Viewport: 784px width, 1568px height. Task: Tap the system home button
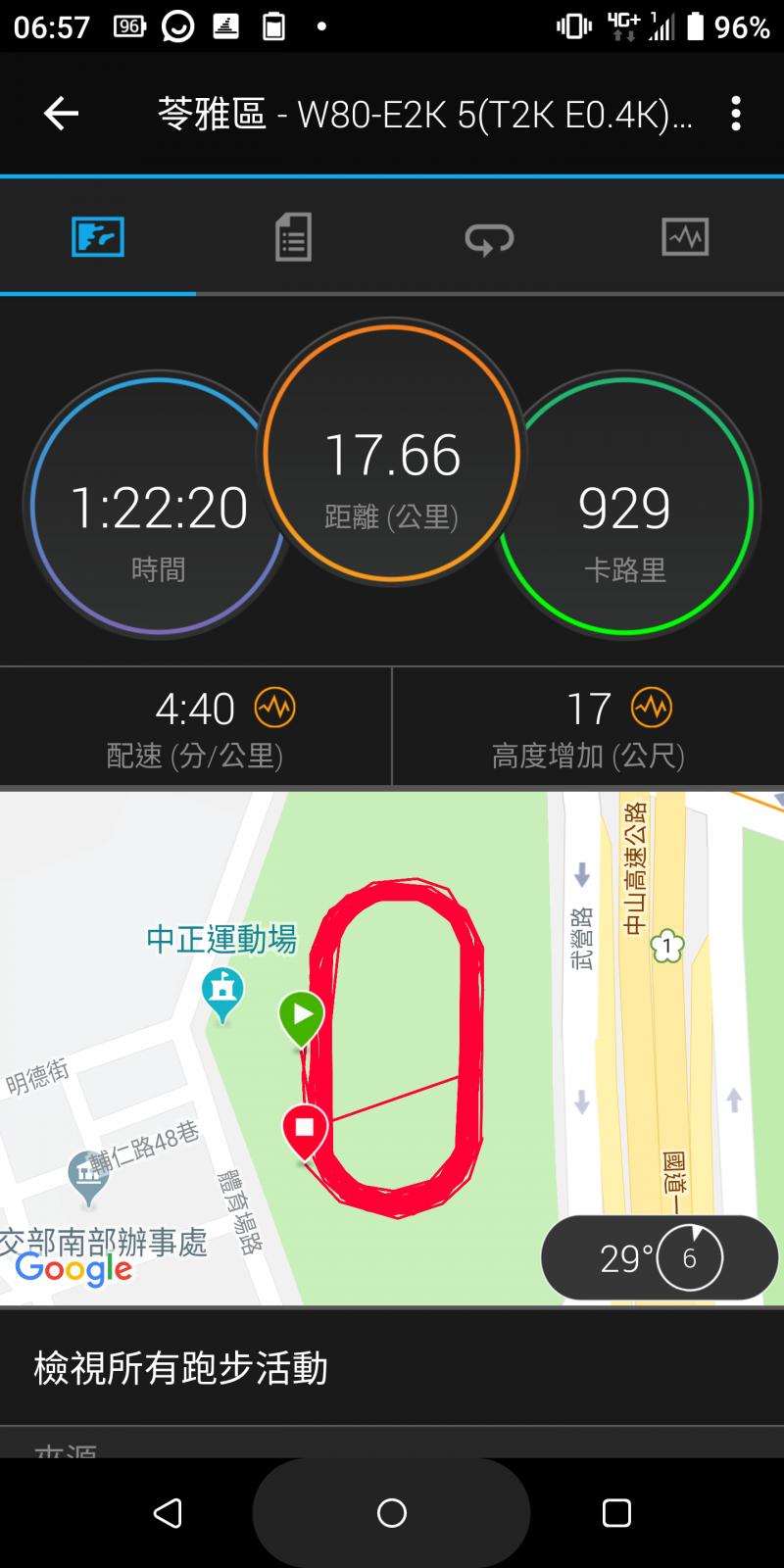coord(392,1513)
